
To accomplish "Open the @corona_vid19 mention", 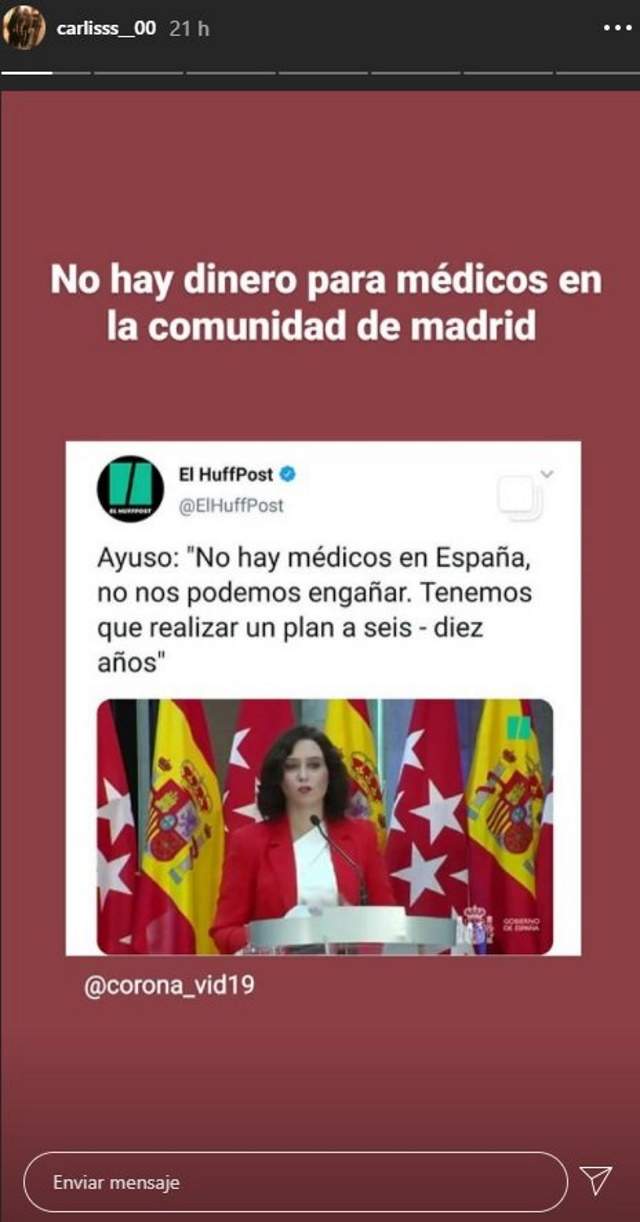I will click(169, 985).
